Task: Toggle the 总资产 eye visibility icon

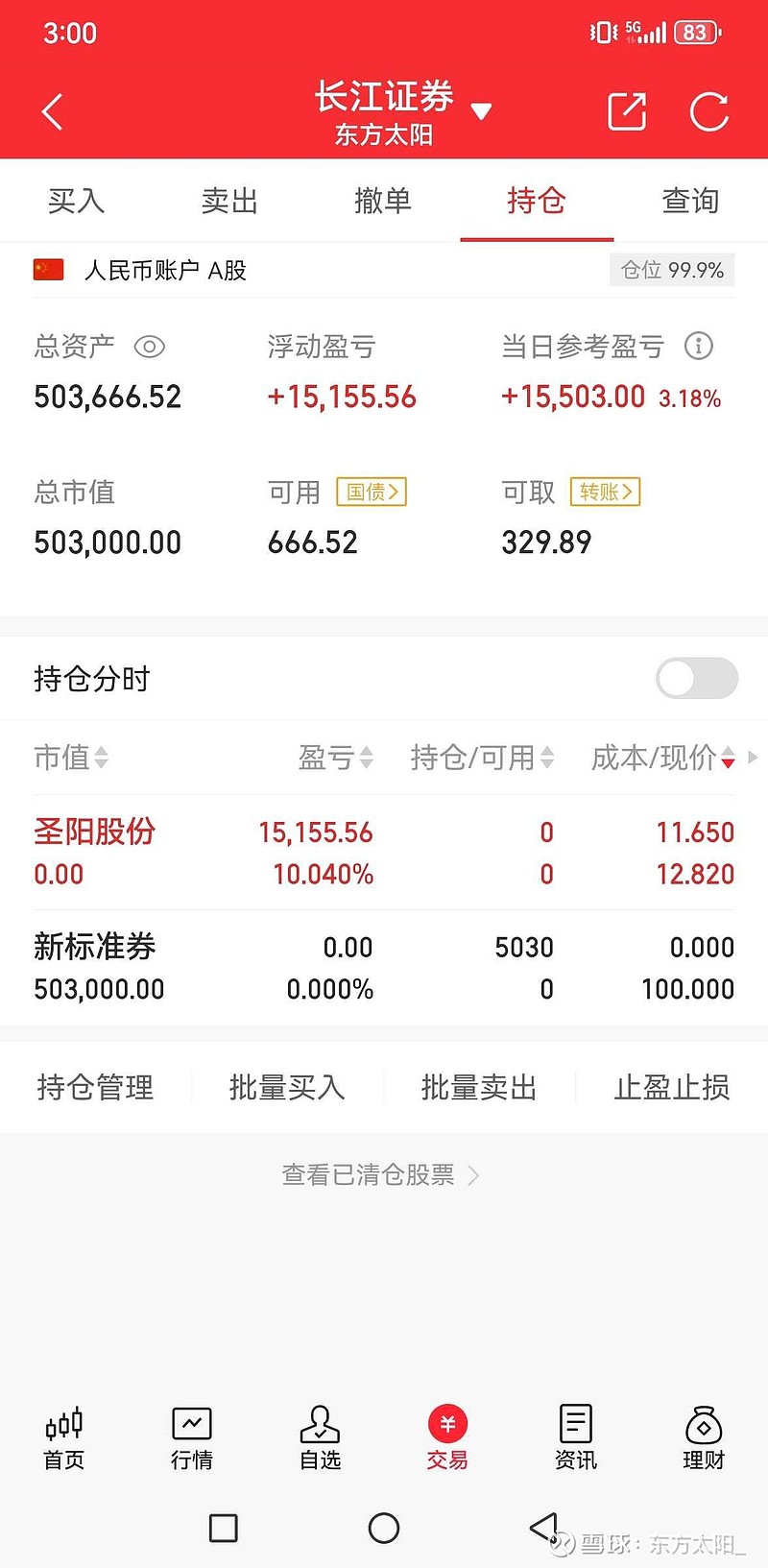Action: coord(150,348)
